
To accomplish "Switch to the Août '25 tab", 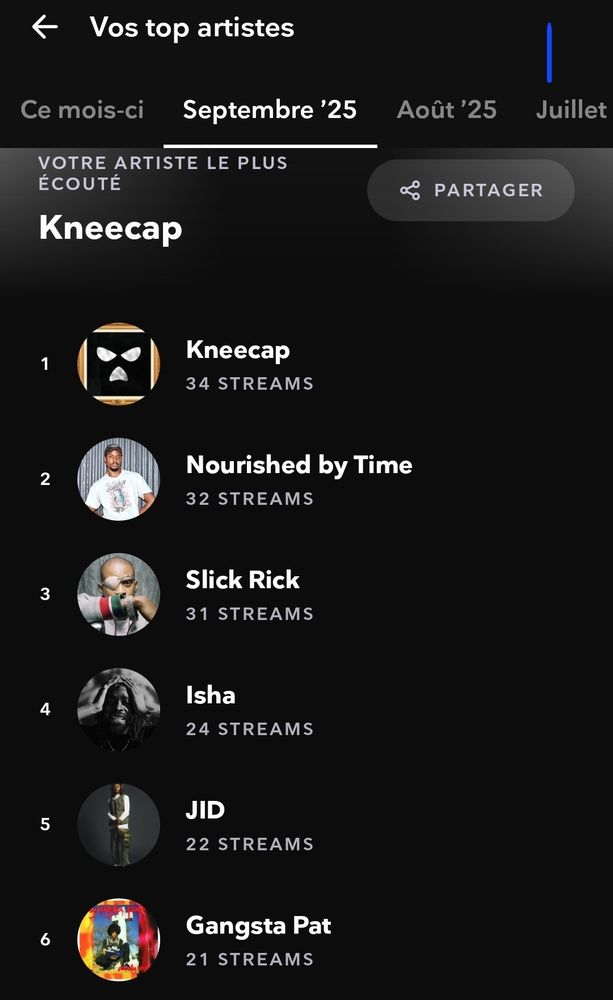I will pyautogui.click(x=446, y=109).
